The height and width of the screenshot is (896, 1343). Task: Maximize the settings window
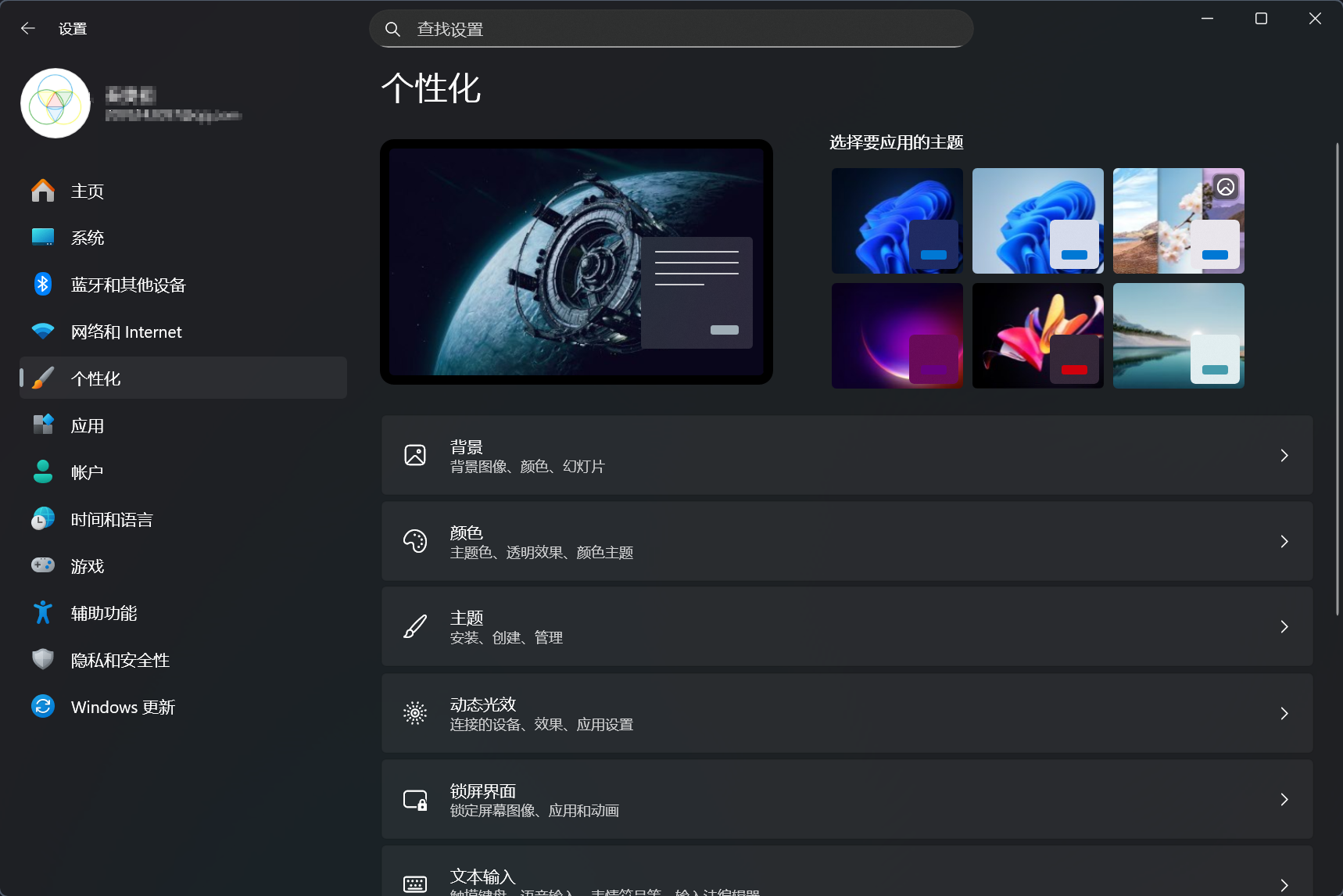[1261, 19]
